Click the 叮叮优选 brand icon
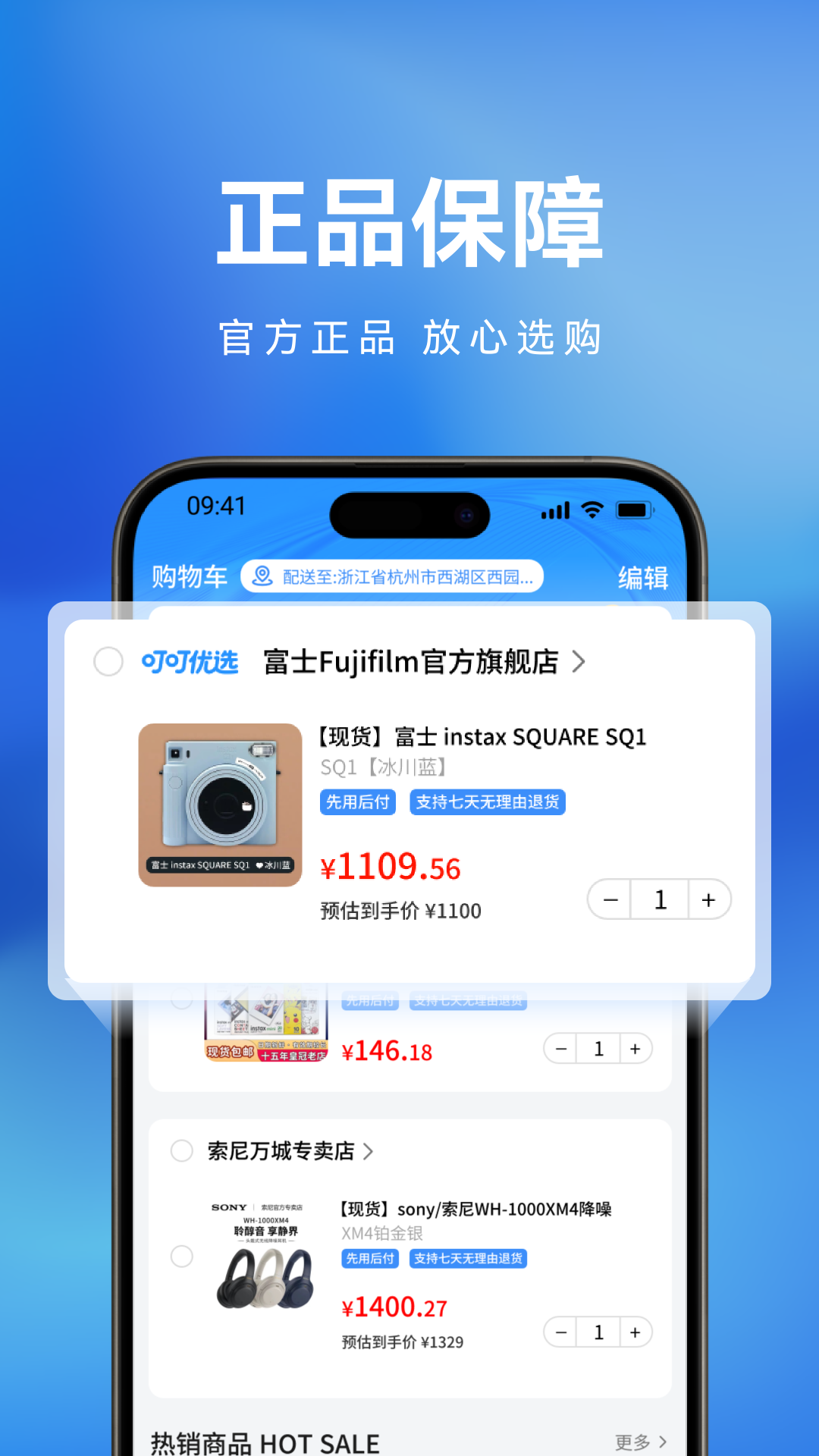 click(188, 662)
